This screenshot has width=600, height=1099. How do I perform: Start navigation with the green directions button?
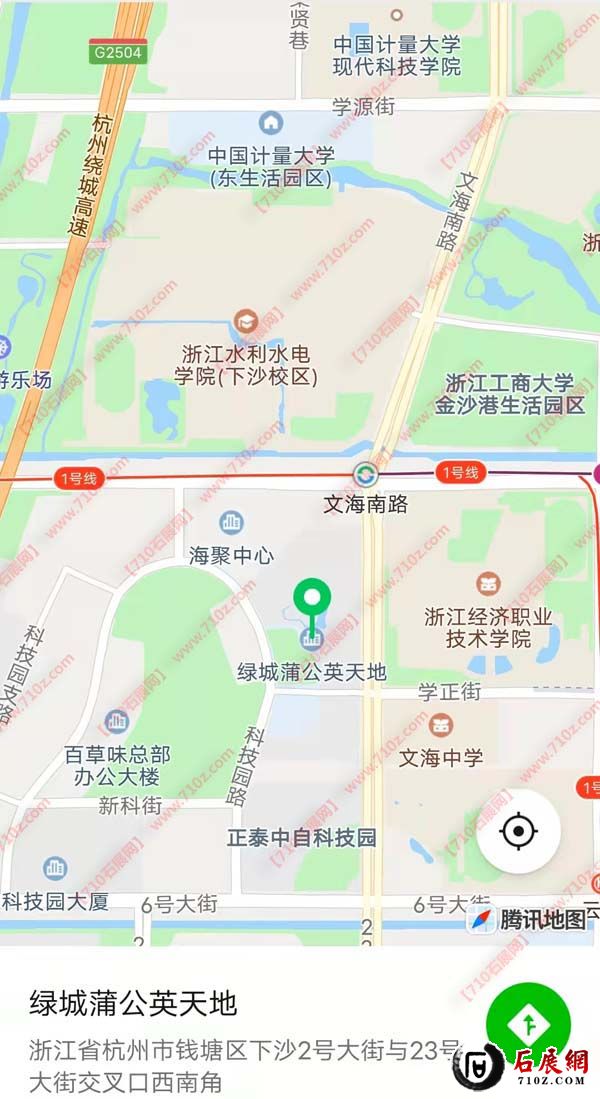527,1023
